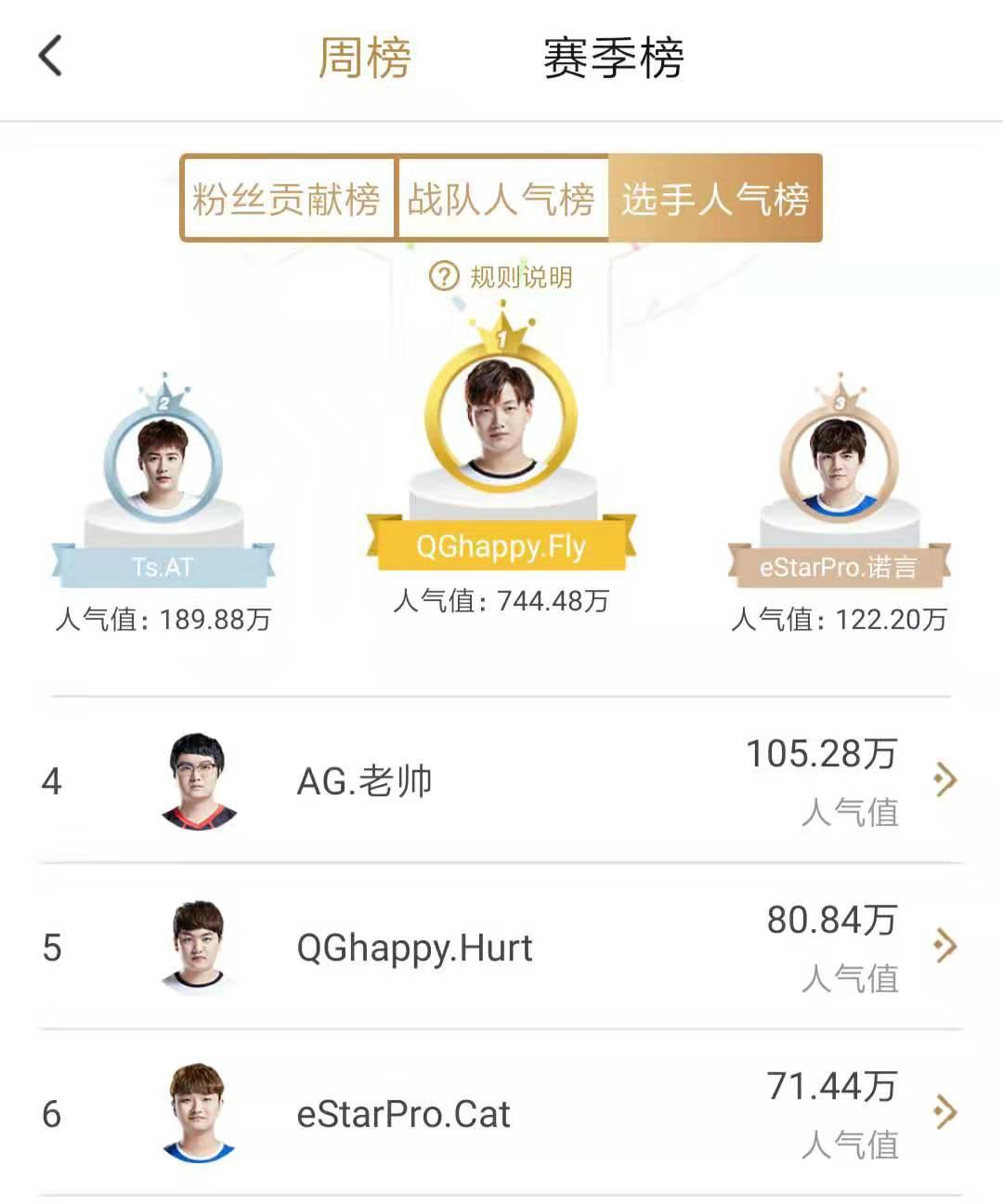Viewport: 1003px width, 1204px height.
Task: Open the 规则说明 rules explanation
Action: (x=501, y=277)
